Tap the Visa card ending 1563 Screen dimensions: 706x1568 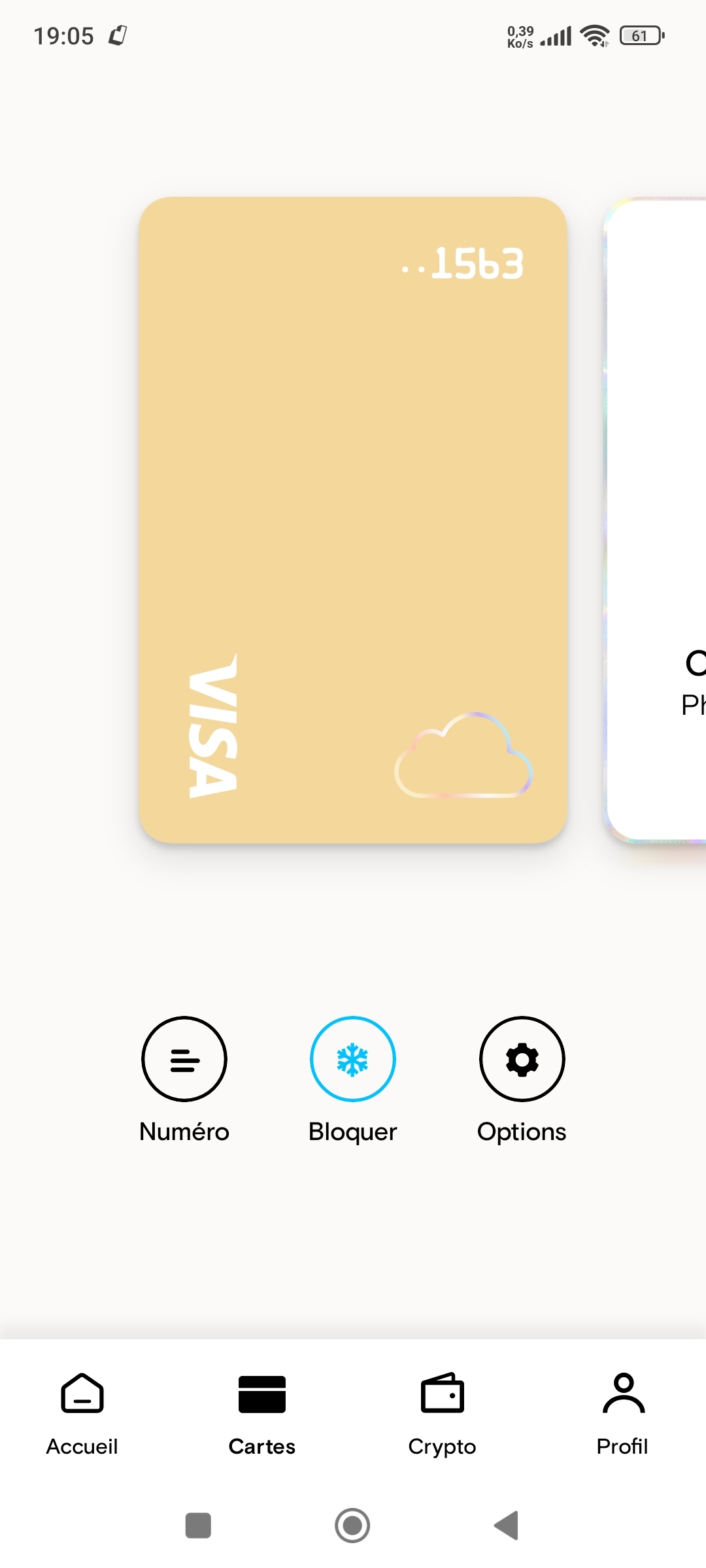point(353,519)
